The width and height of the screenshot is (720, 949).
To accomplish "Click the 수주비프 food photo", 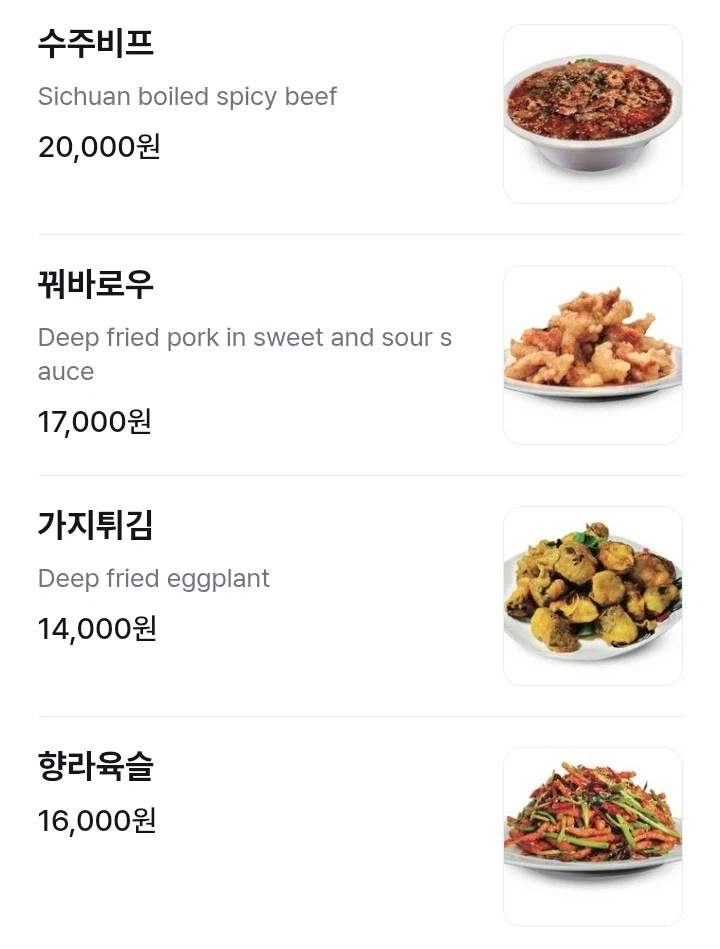I will click(592, 113).
